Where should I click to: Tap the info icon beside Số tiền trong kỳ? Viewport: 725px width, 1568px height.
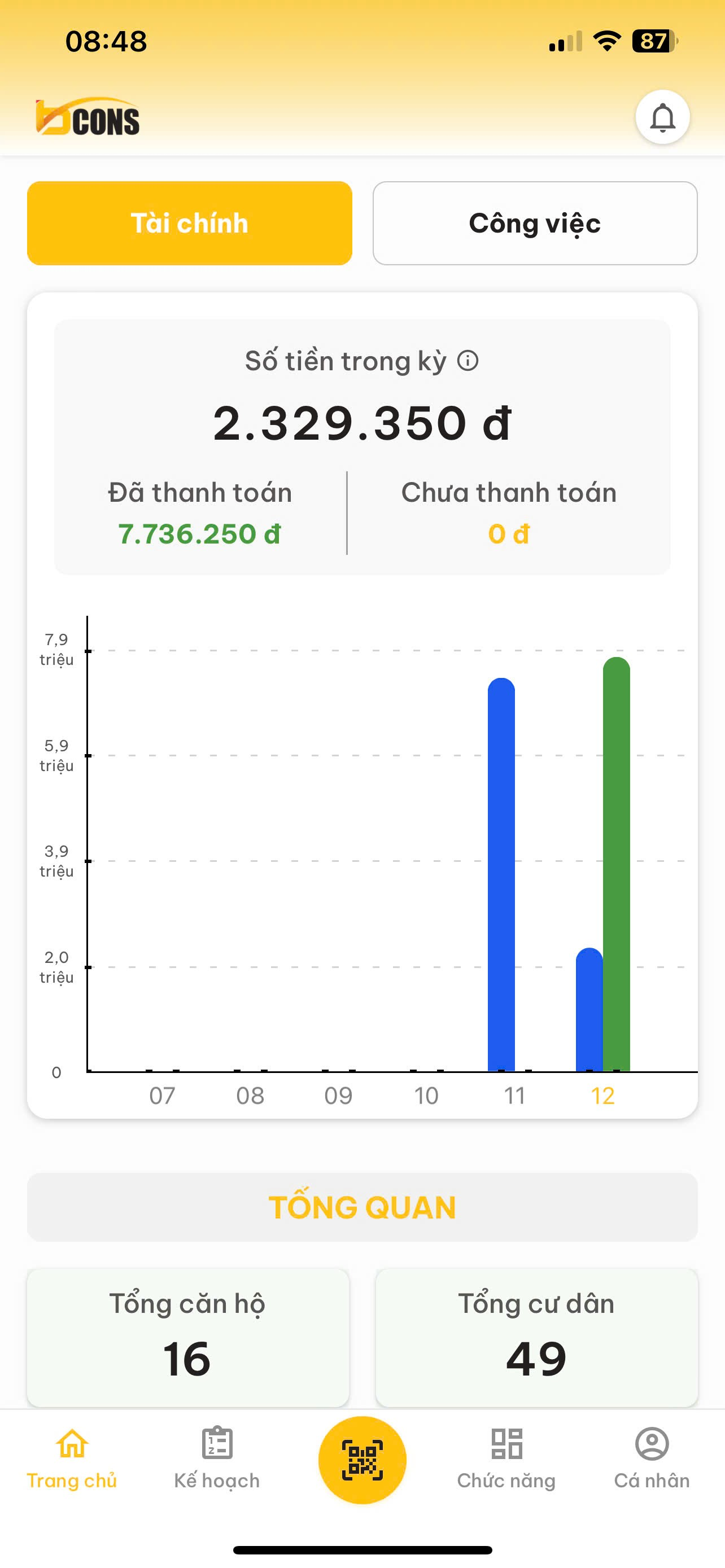click(468, 361)
